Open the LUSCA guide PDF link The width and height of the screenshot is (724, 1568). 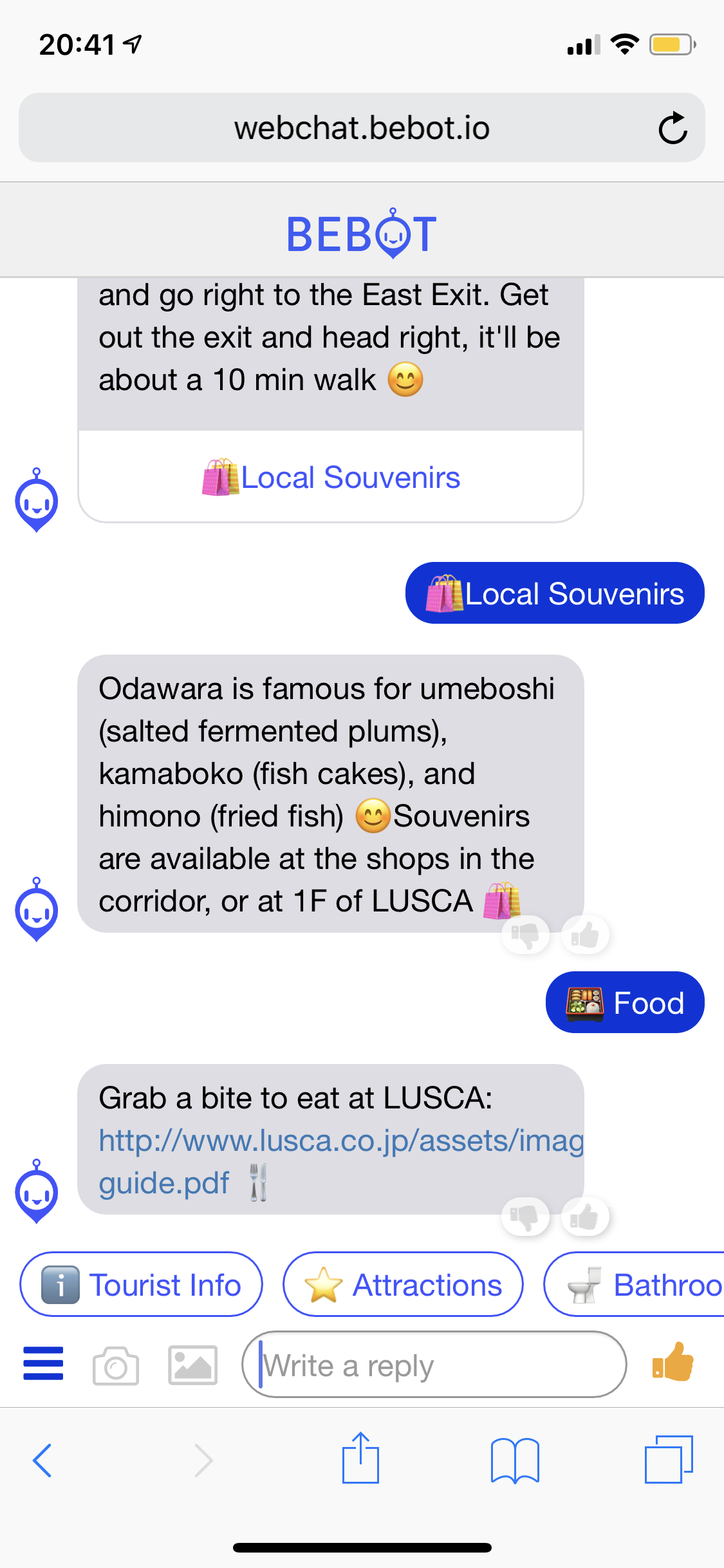click(x=340, y=1141)
